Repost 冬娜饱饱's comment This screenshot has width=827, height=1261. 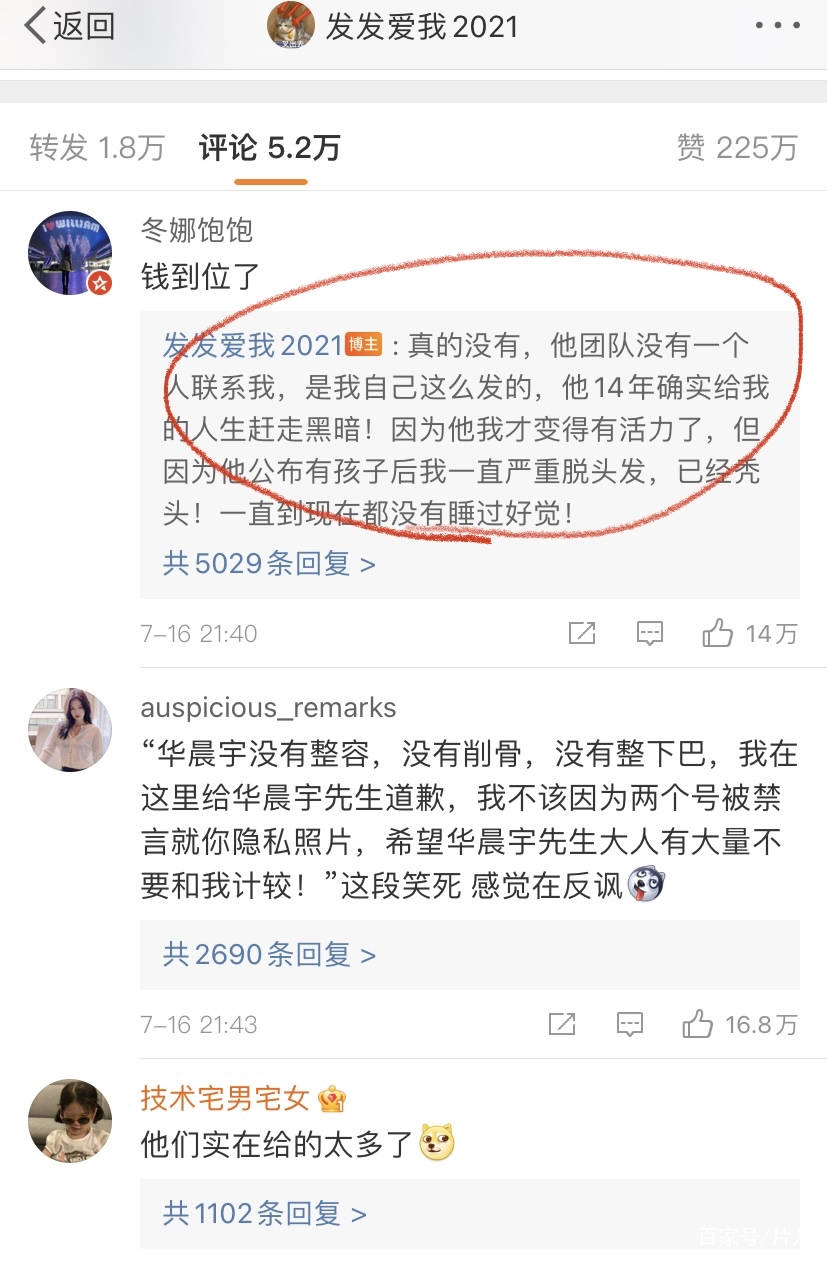point(582,633)
